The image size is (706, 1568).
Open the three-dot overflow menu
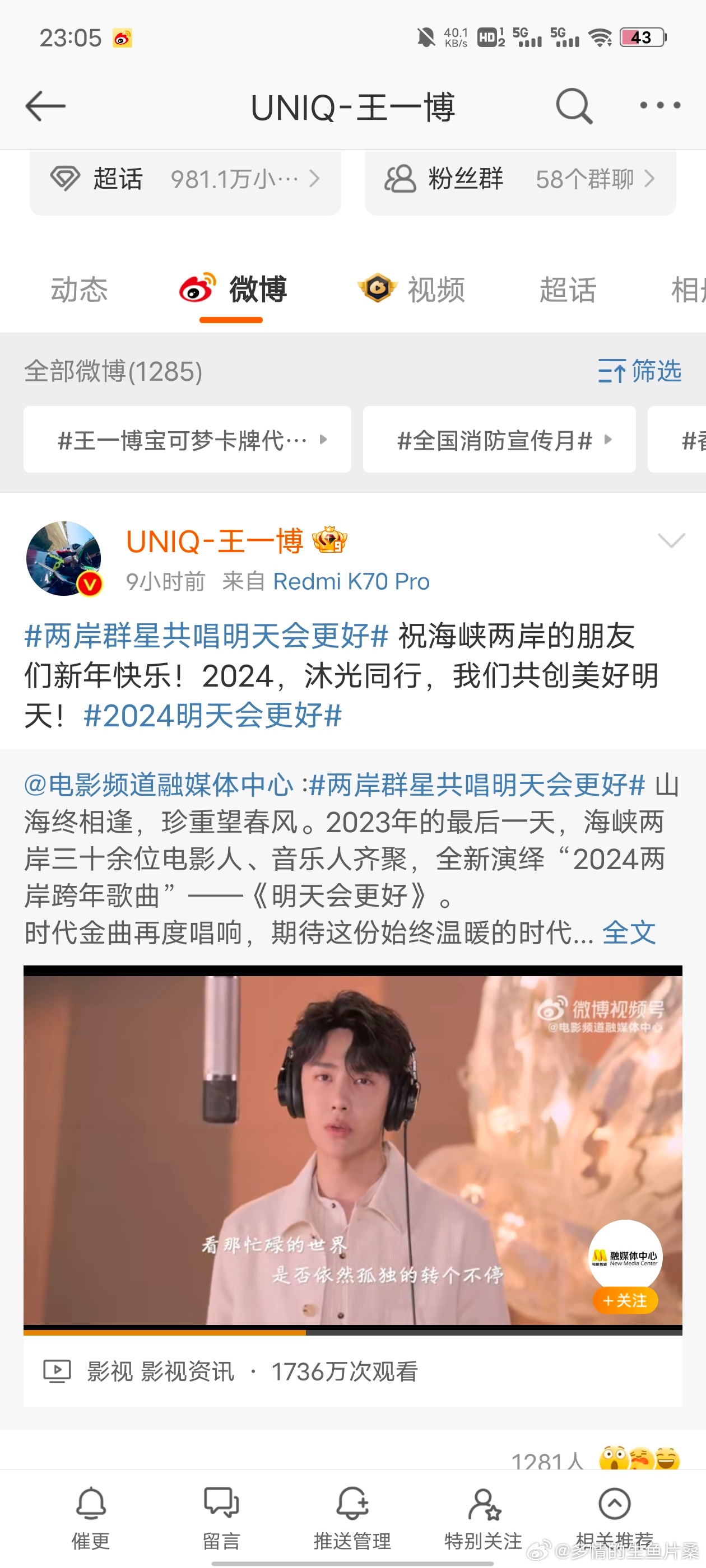[x=659, y=105]
